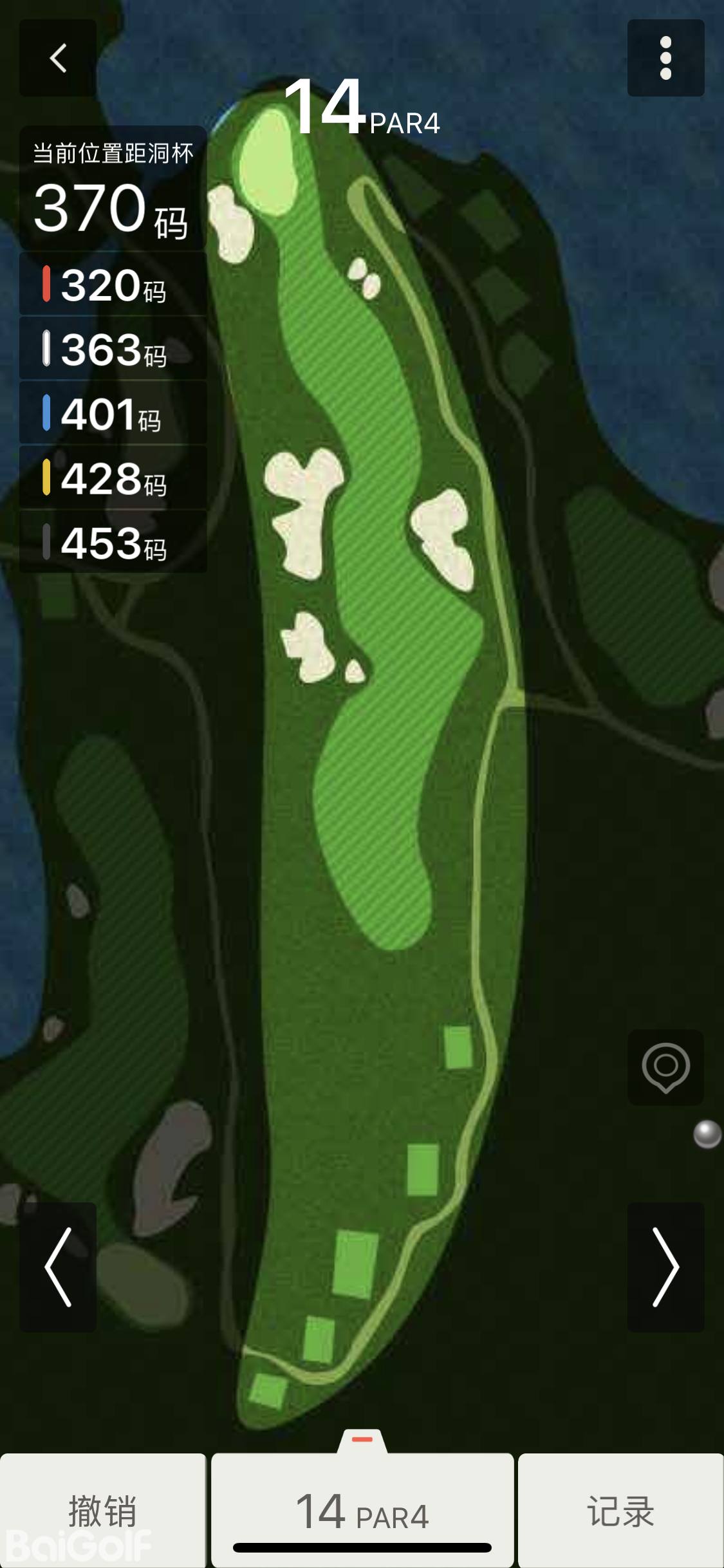Select the gold tee 428 yards row
Screen dimensions: 724x1568
pos(113,478)
